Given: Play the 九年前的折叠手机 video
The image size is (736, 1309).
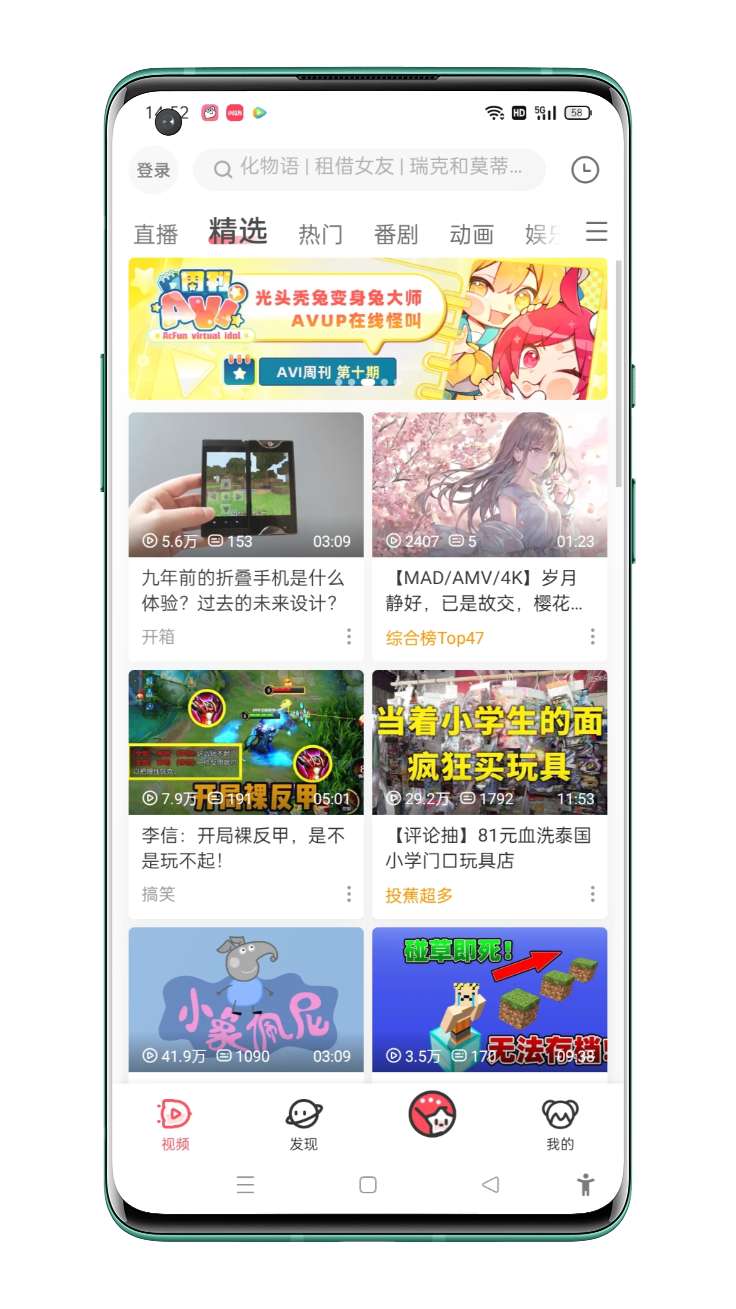Looking at the screenshot, I should pyautogui.click(x=246, y=485).
